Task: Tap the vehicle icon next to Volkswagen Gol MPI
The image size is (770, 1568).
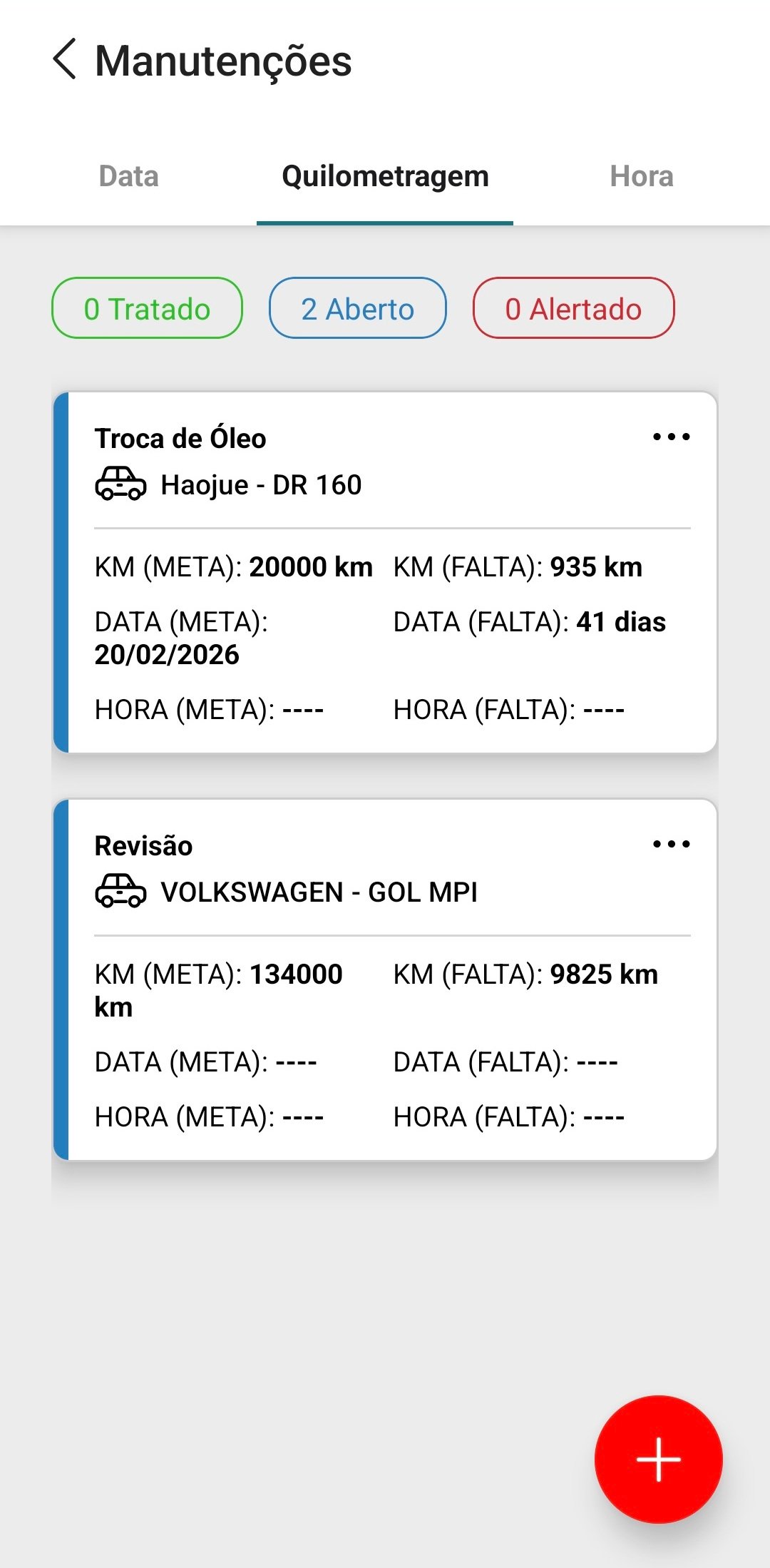Action: (120, 891)
